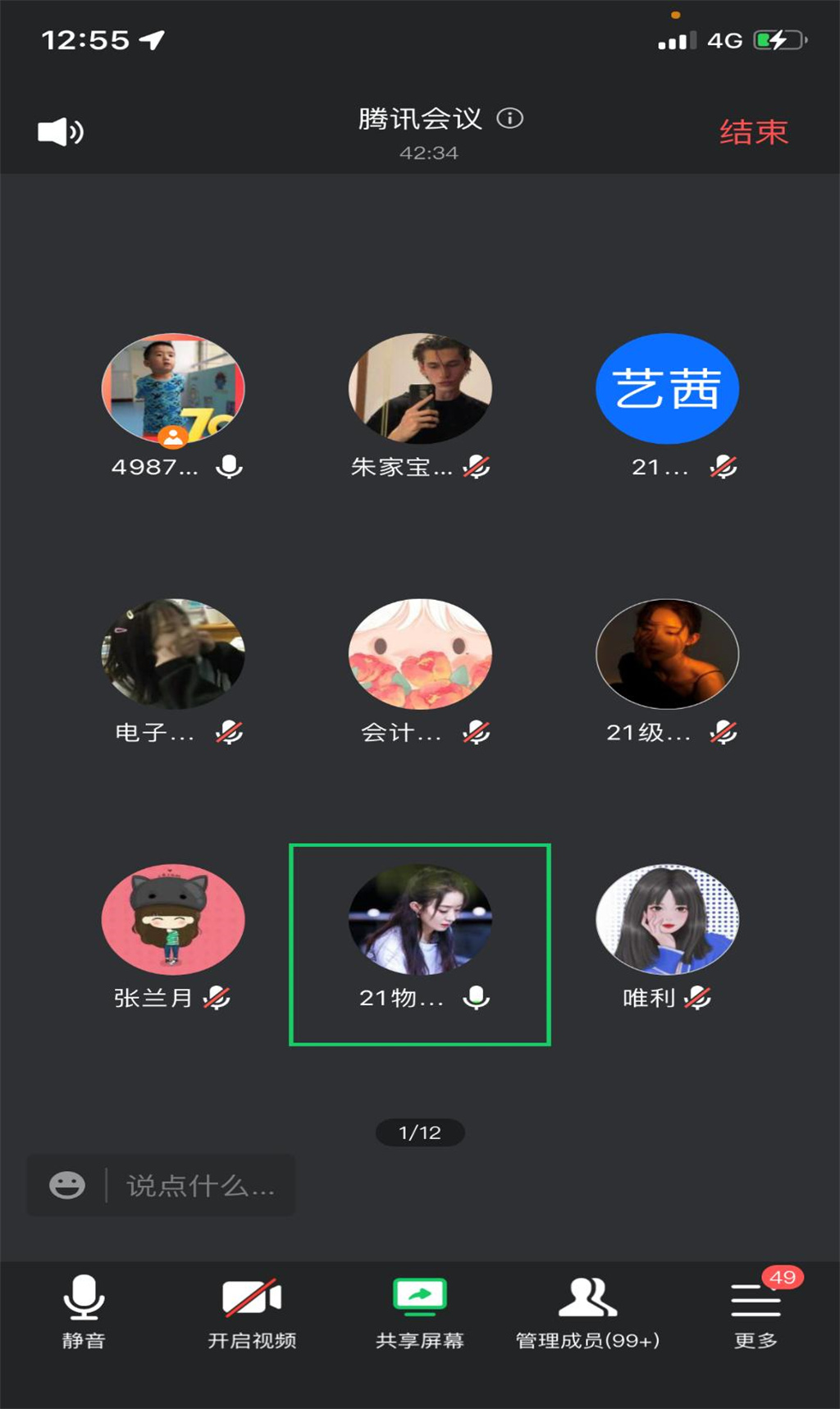Toggle the speaker audio icon
The image size is (840, 1409).
coord(61,132)
